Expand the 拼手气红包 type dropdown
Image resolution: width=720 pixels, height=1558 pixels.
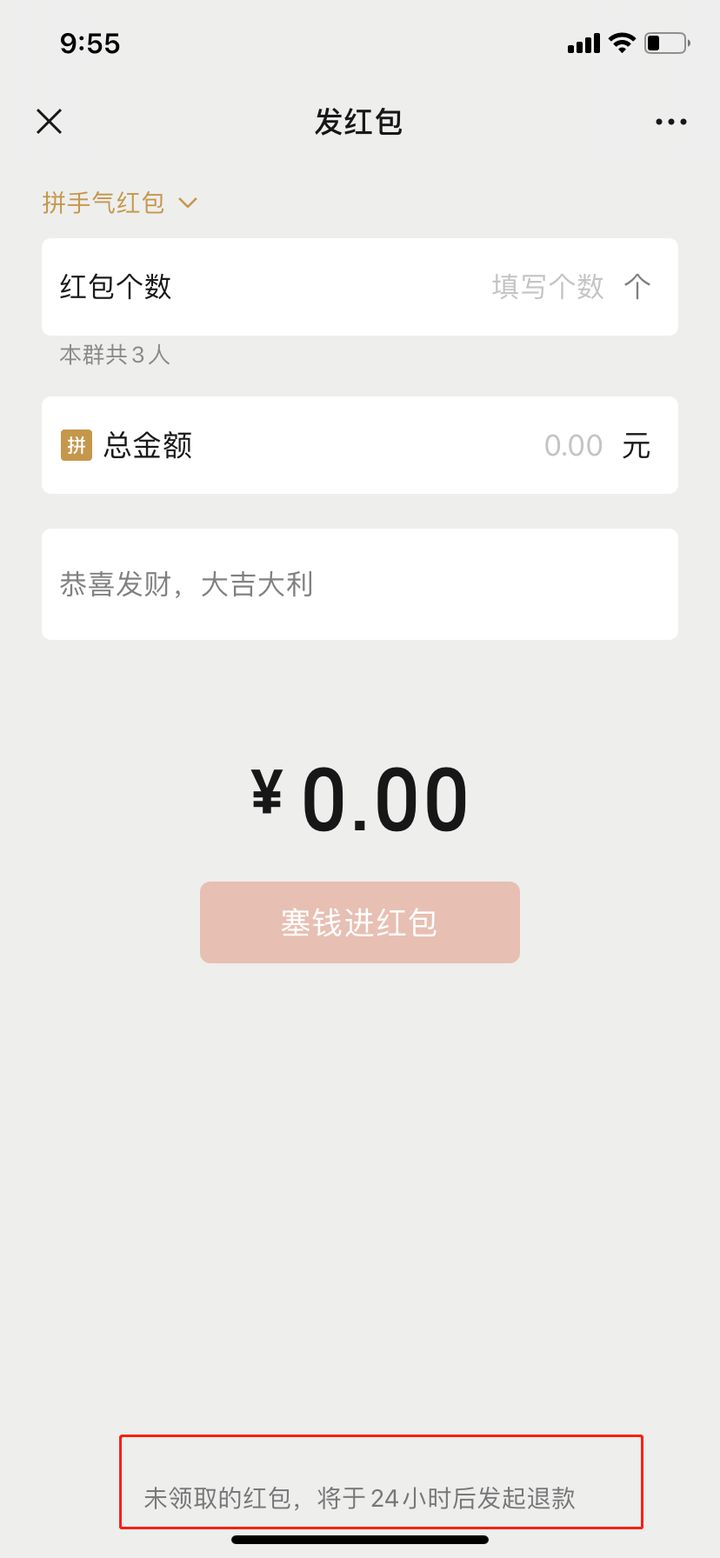120,203
